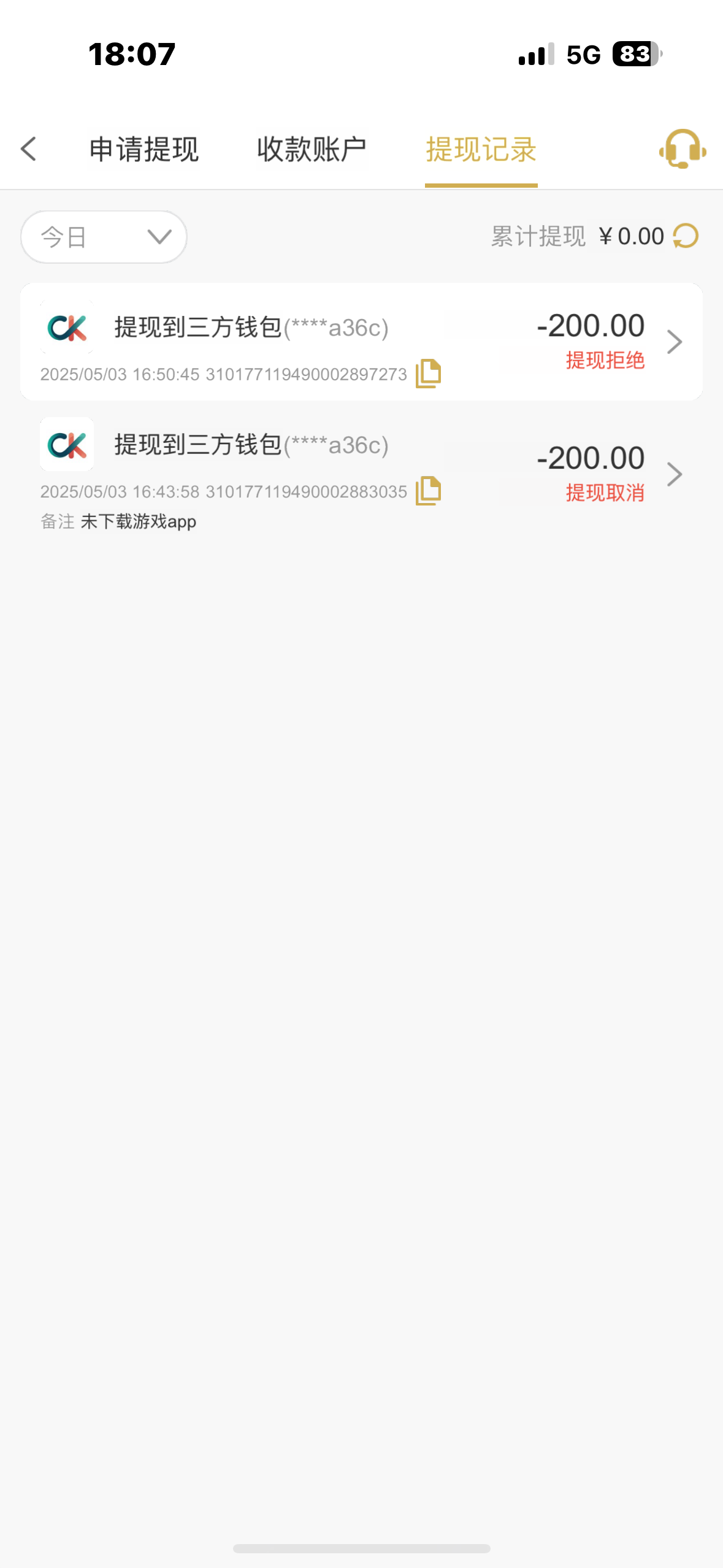Screen dimensions: 723x1568
Task: Open the 今日 date filter dropdown
Action: point(103,236)
